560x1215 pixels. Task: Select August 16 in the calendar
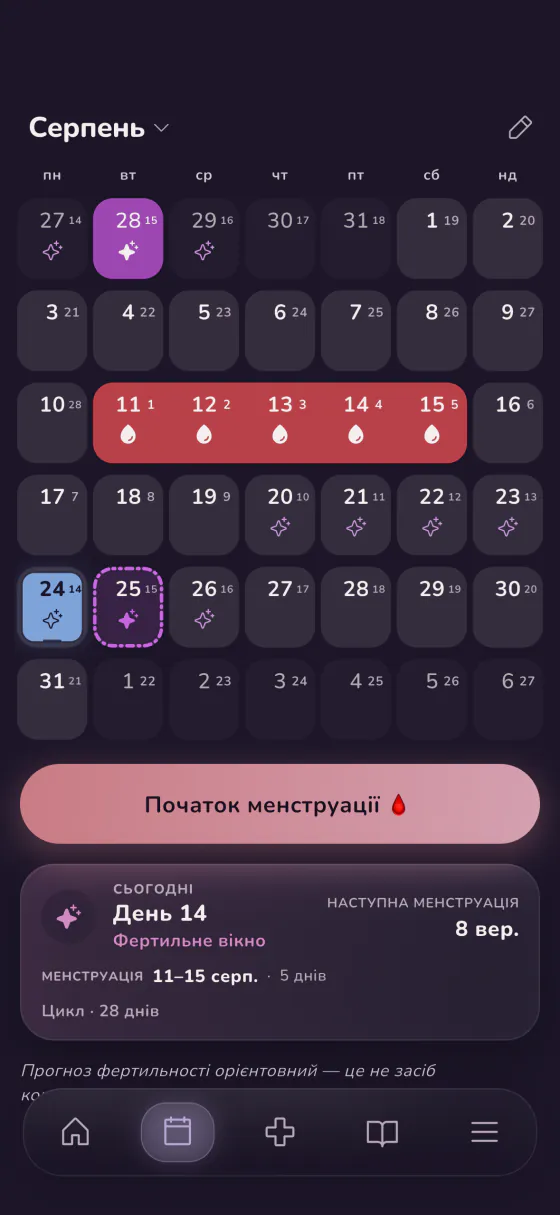coord(508,422)
